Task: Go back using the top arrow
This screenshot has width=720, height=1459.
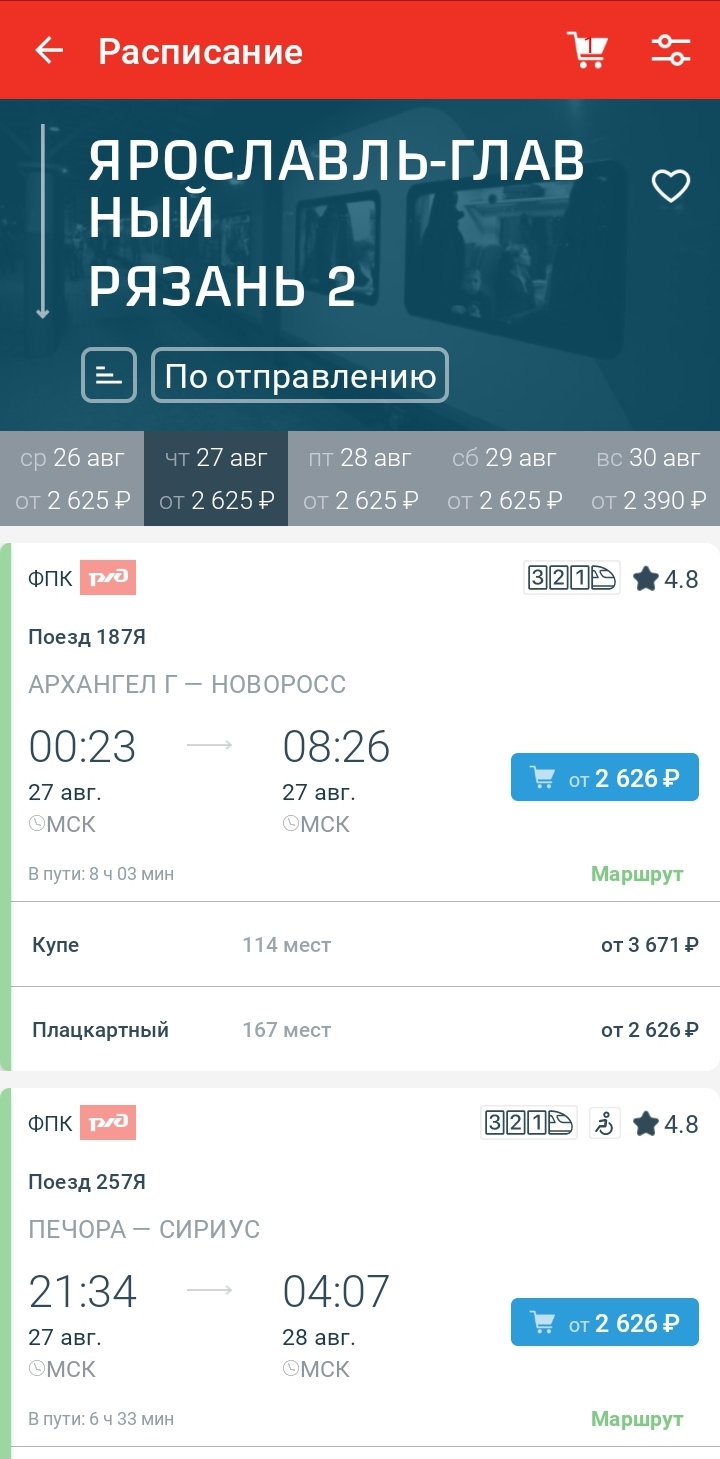Action: tap(49, 51)
